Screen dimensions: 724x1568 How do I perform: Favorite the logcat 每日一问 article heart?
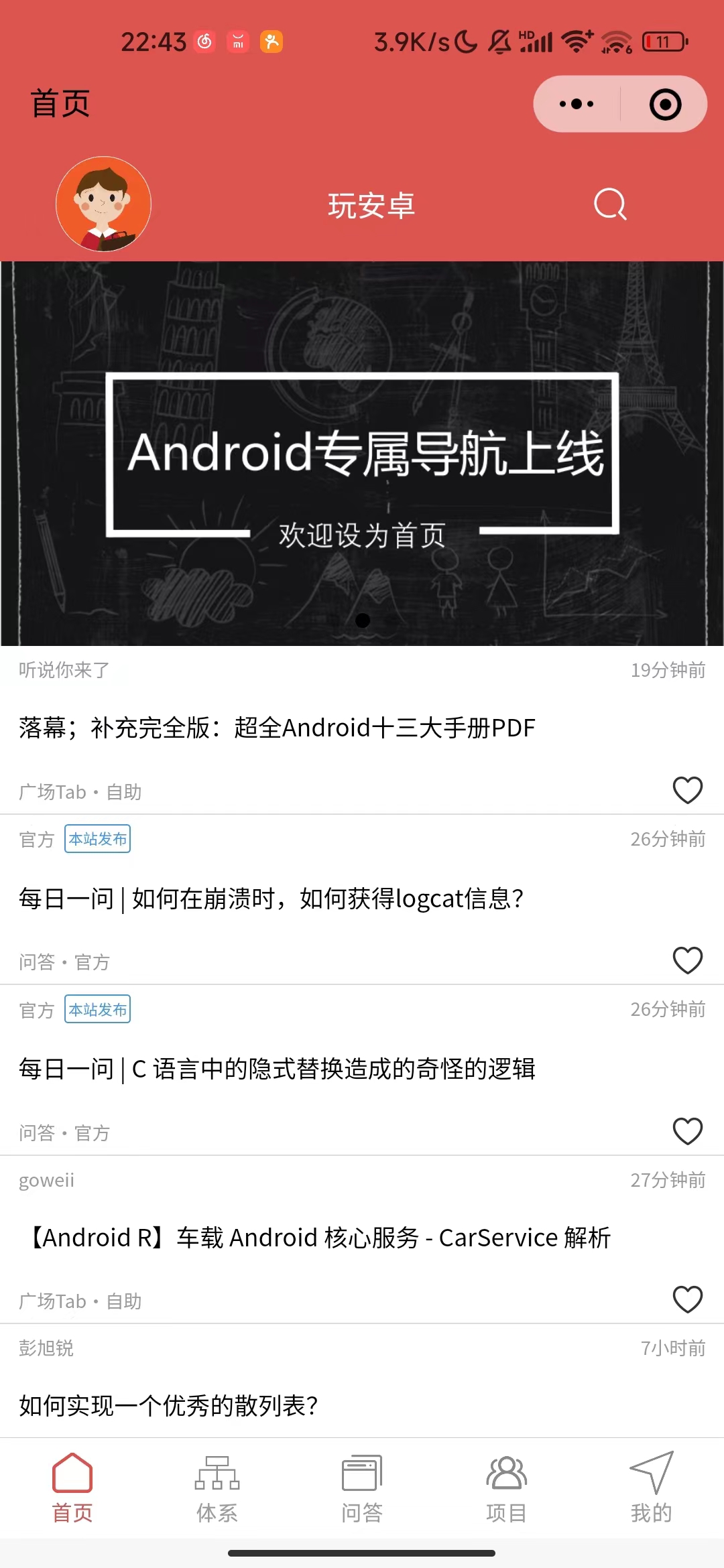[x=688, y=961]
